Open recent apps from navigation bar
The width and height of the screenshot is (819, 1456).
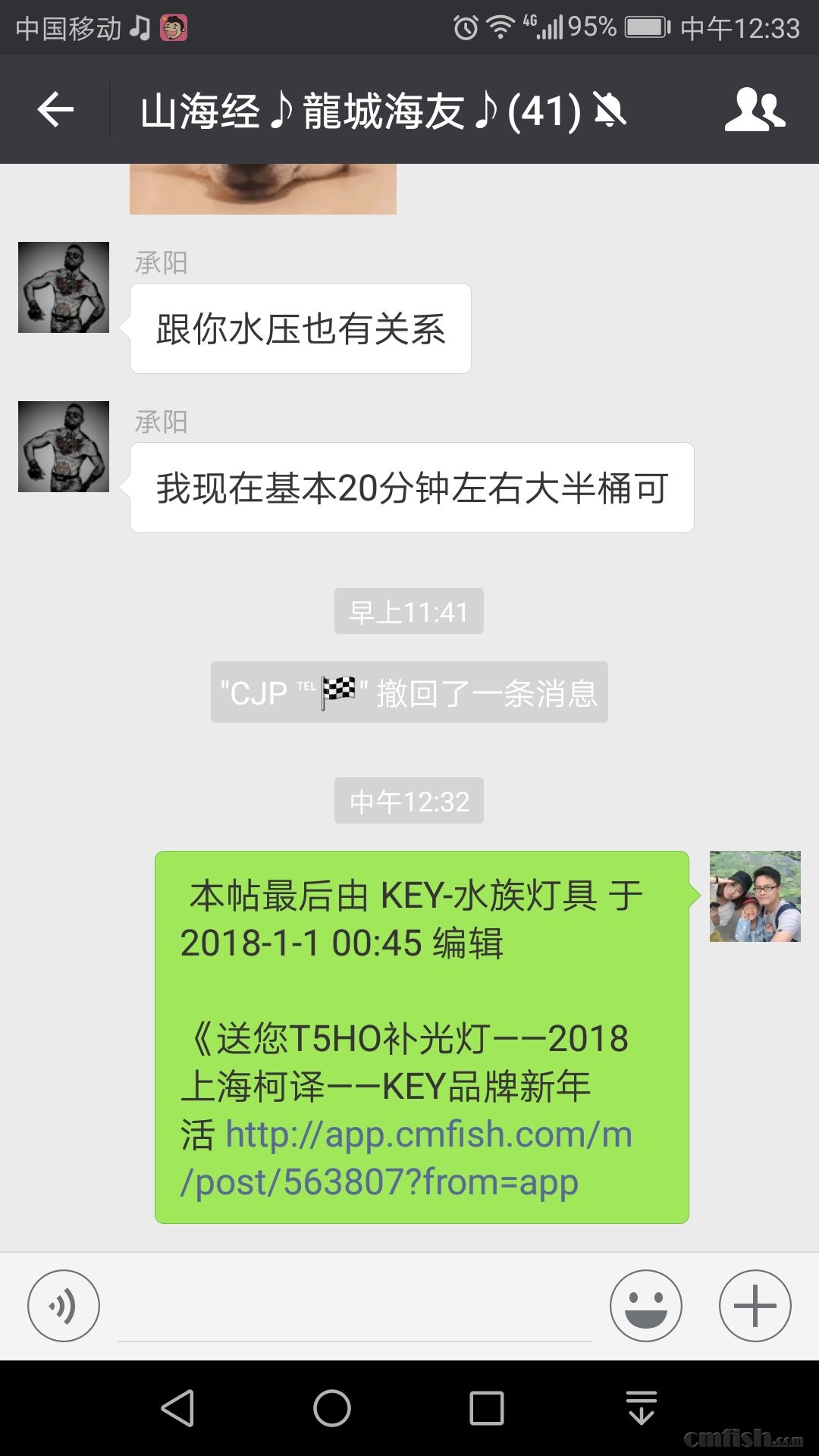(487, 1409)
